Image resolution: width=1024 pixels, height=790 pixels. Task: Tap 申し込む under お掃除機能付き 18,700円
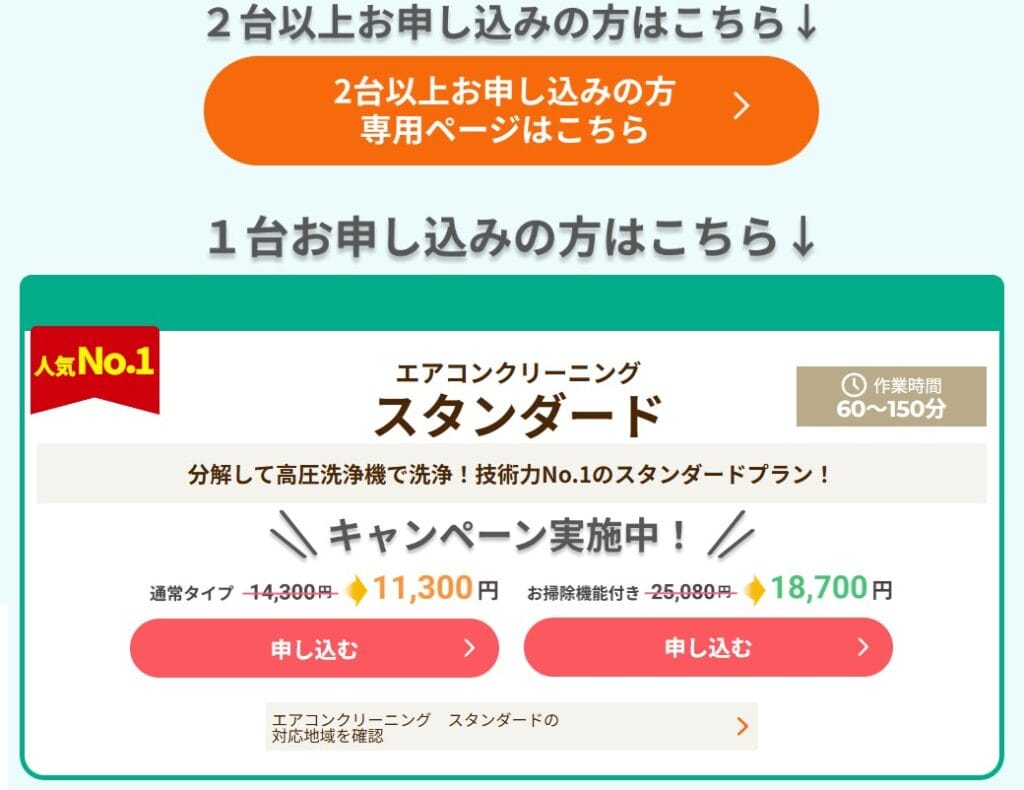(708, 648)
